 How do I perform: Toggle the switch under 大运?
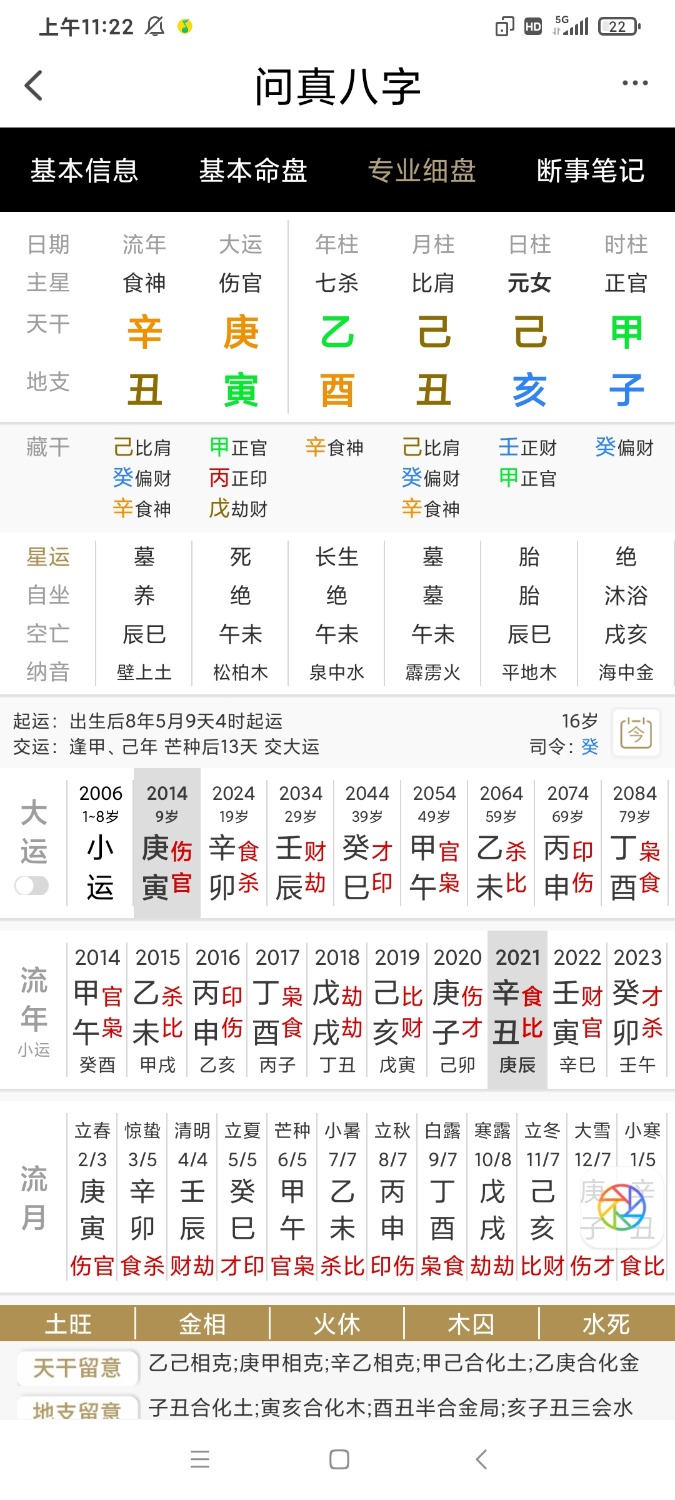tap(31, 886)
